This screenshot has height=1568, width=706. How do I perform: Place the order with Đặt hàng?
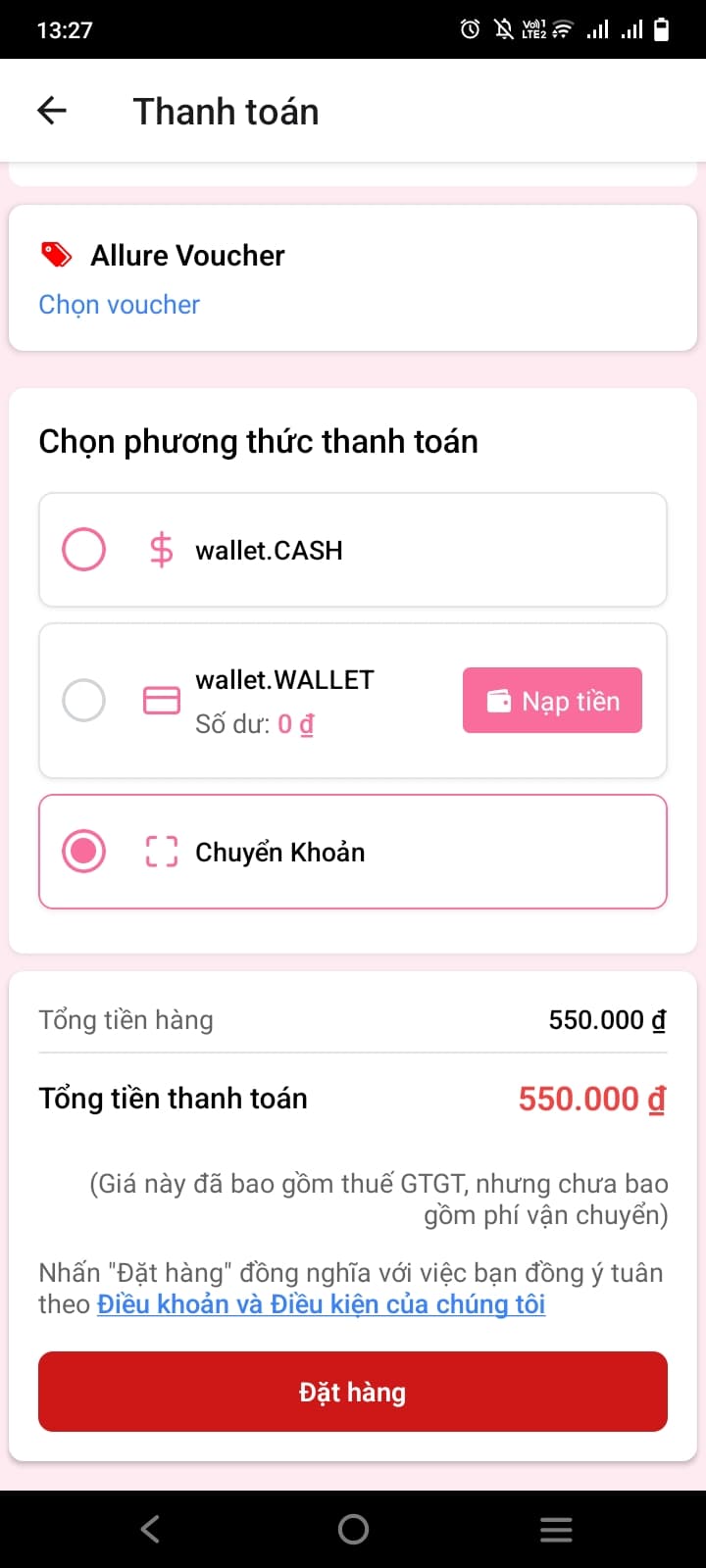[x=353, y=1392]
